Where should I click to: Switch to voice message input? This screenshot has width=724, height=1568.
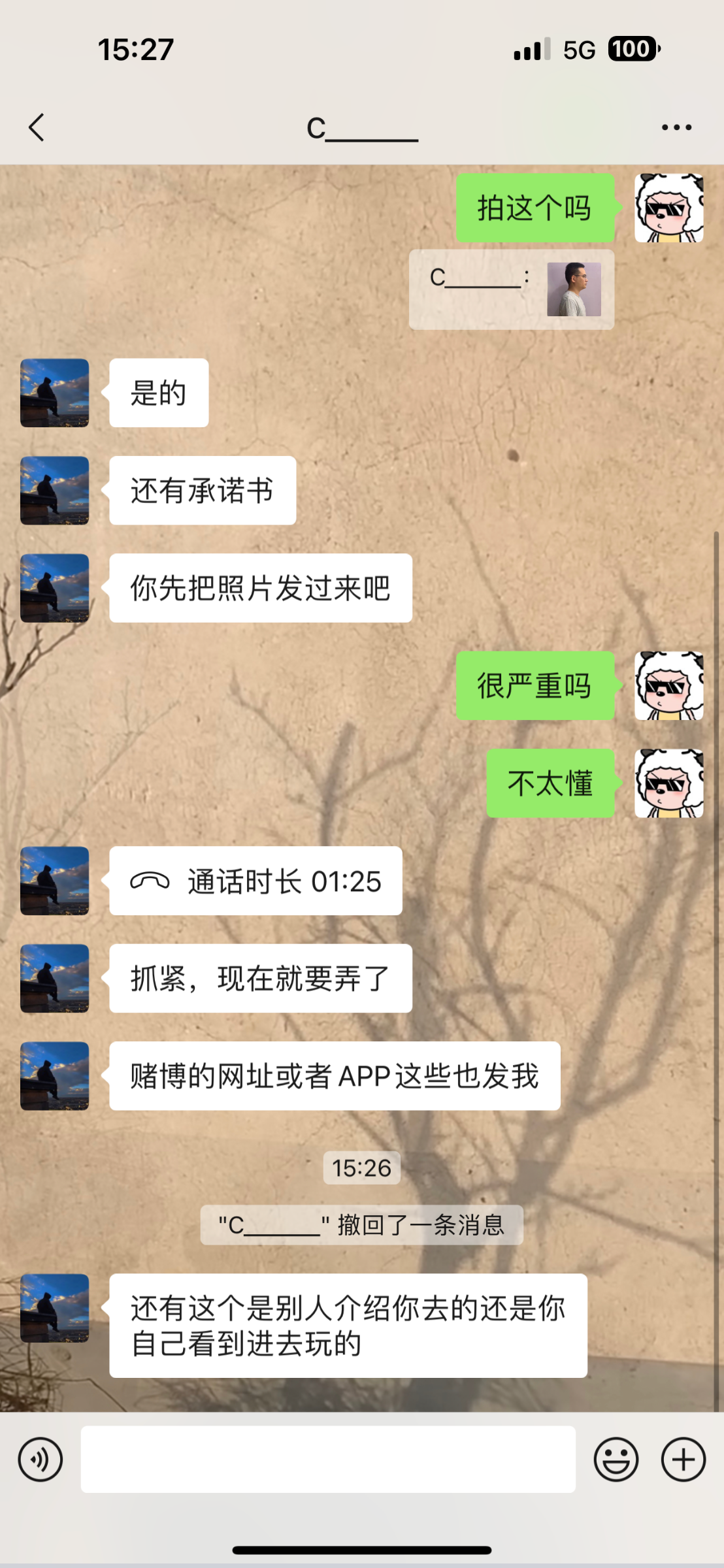tap(41, 1459)
